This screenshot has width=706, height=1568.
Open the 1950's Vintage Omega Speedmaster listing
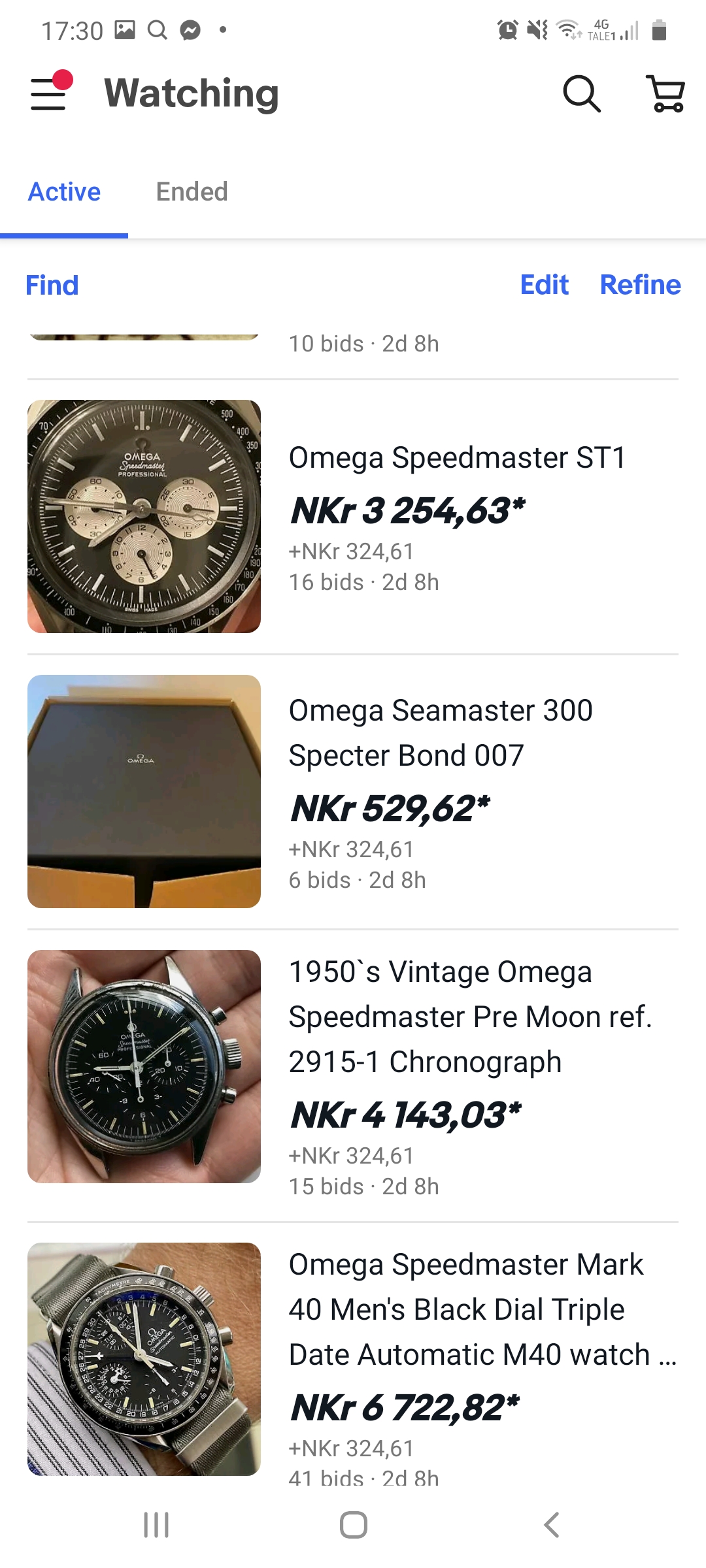point(470,1017)
